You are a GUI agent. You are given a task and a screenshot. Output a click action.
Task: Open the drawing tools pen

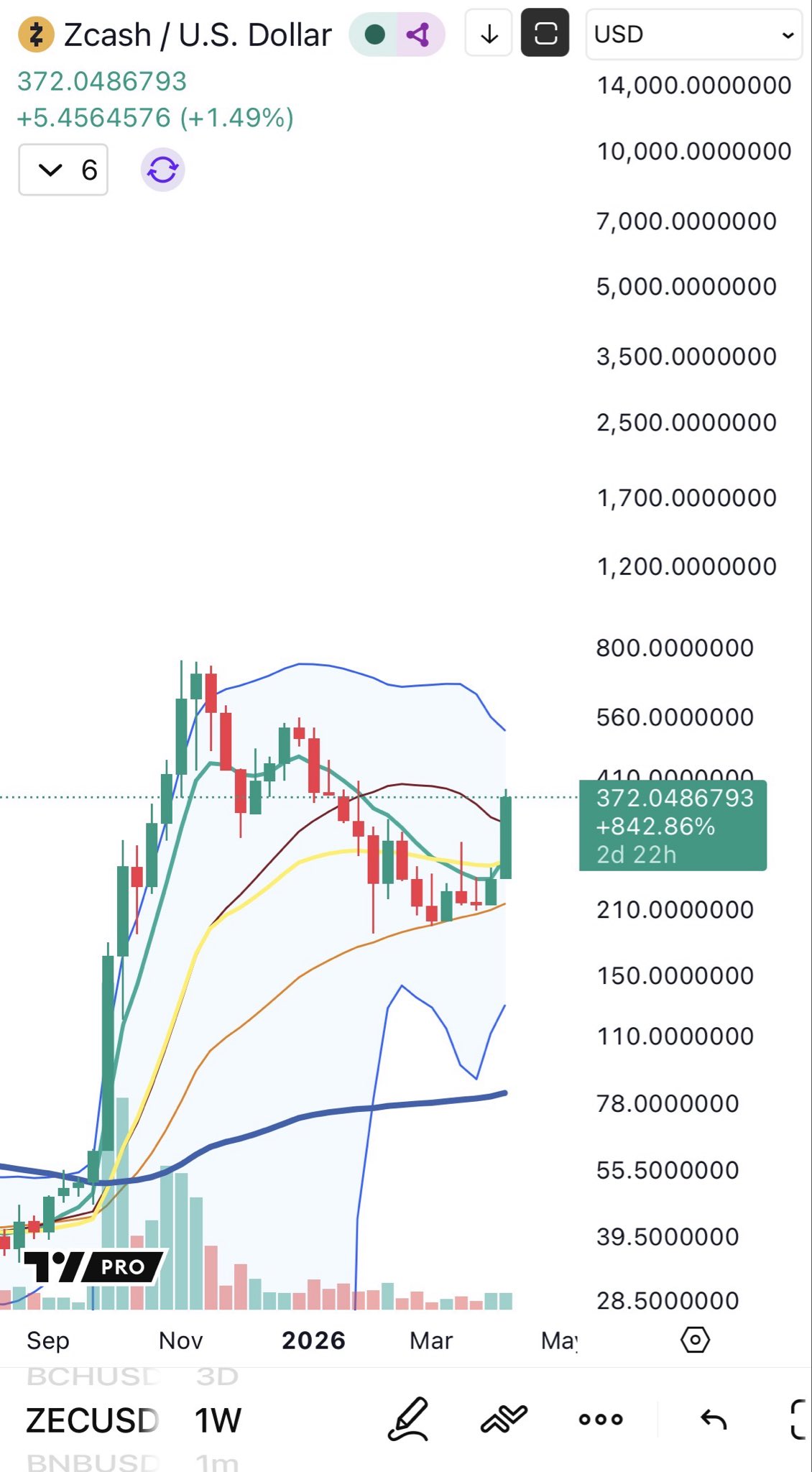[x=408, y=1419]
